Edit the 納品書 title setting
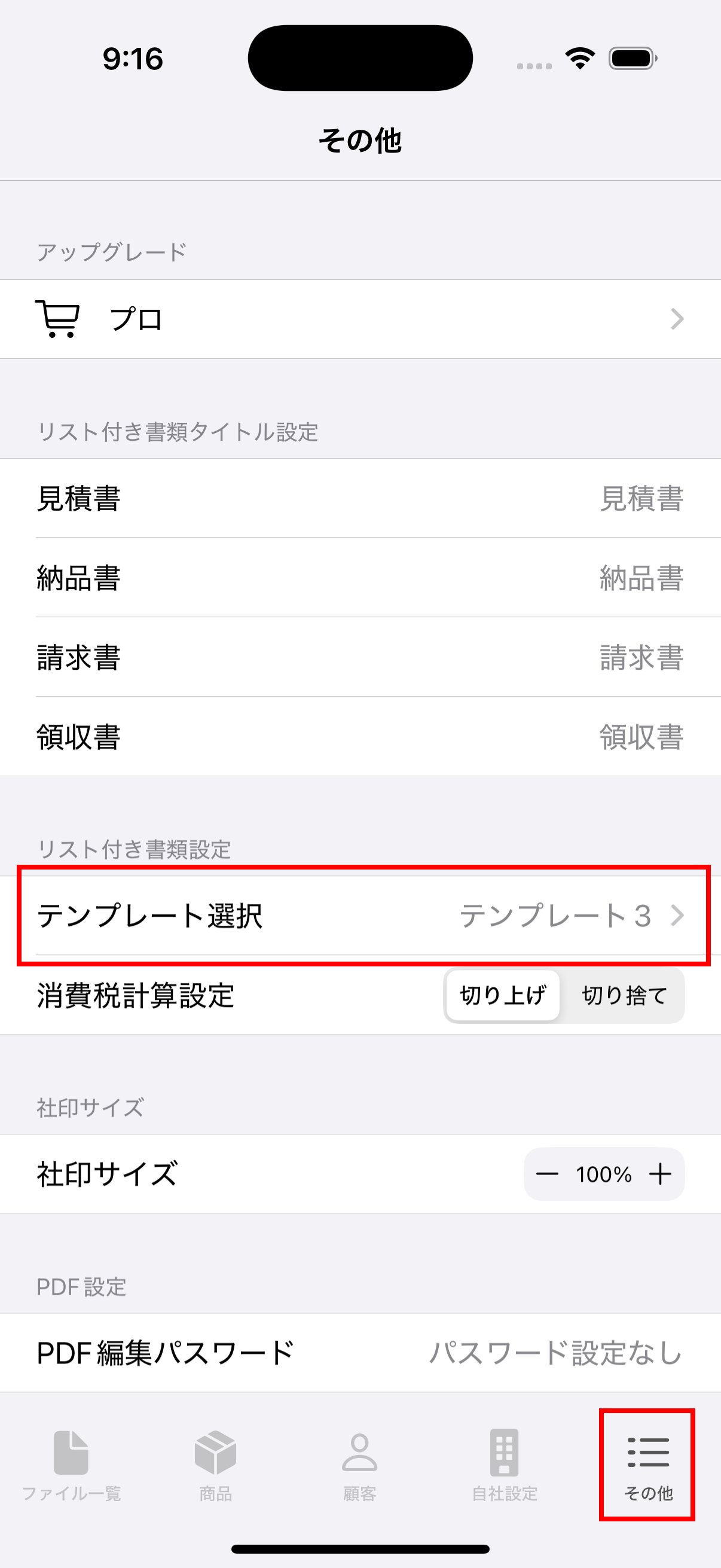 360,577
